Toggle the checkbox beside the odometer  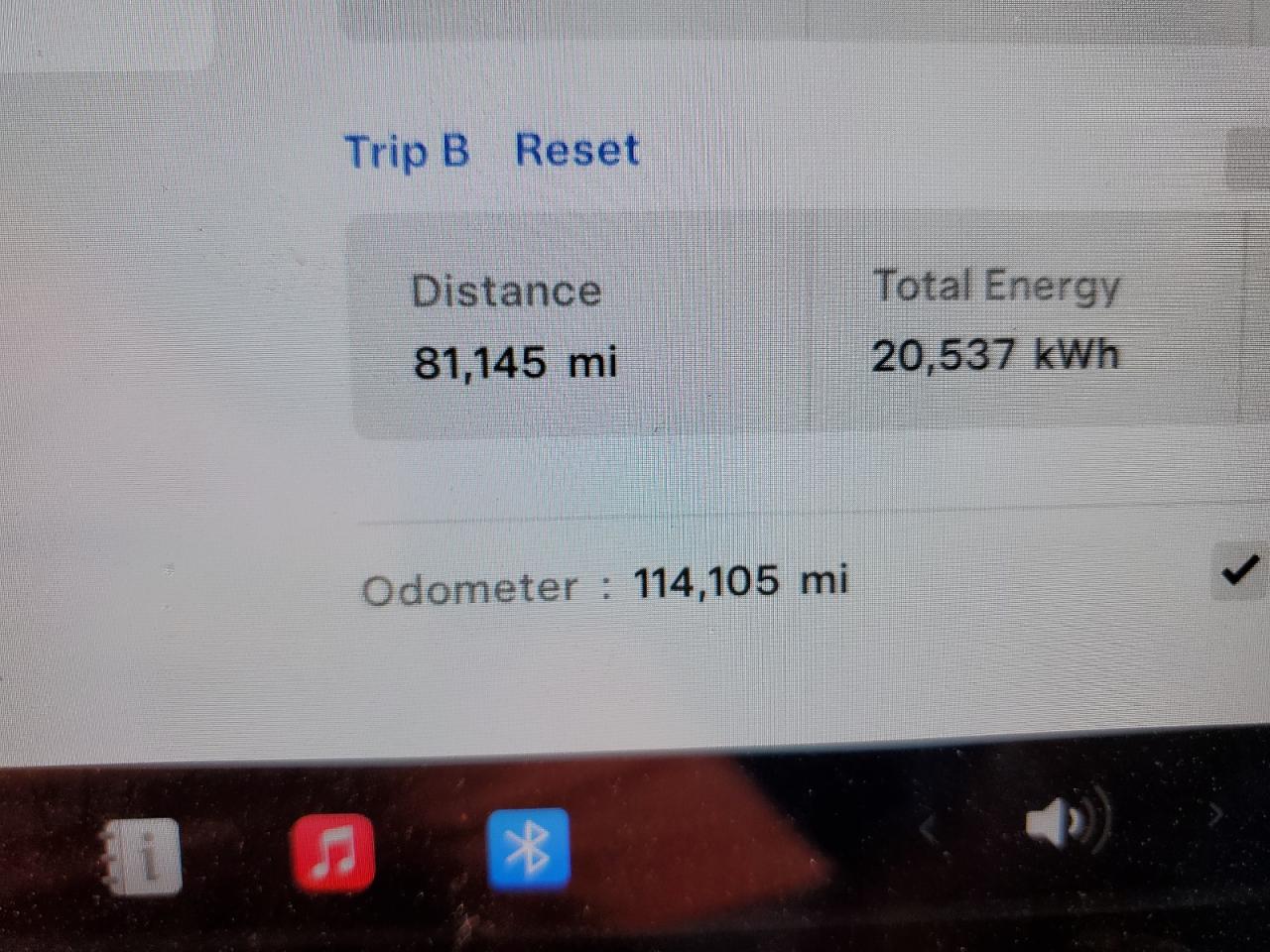[1238, 572]
